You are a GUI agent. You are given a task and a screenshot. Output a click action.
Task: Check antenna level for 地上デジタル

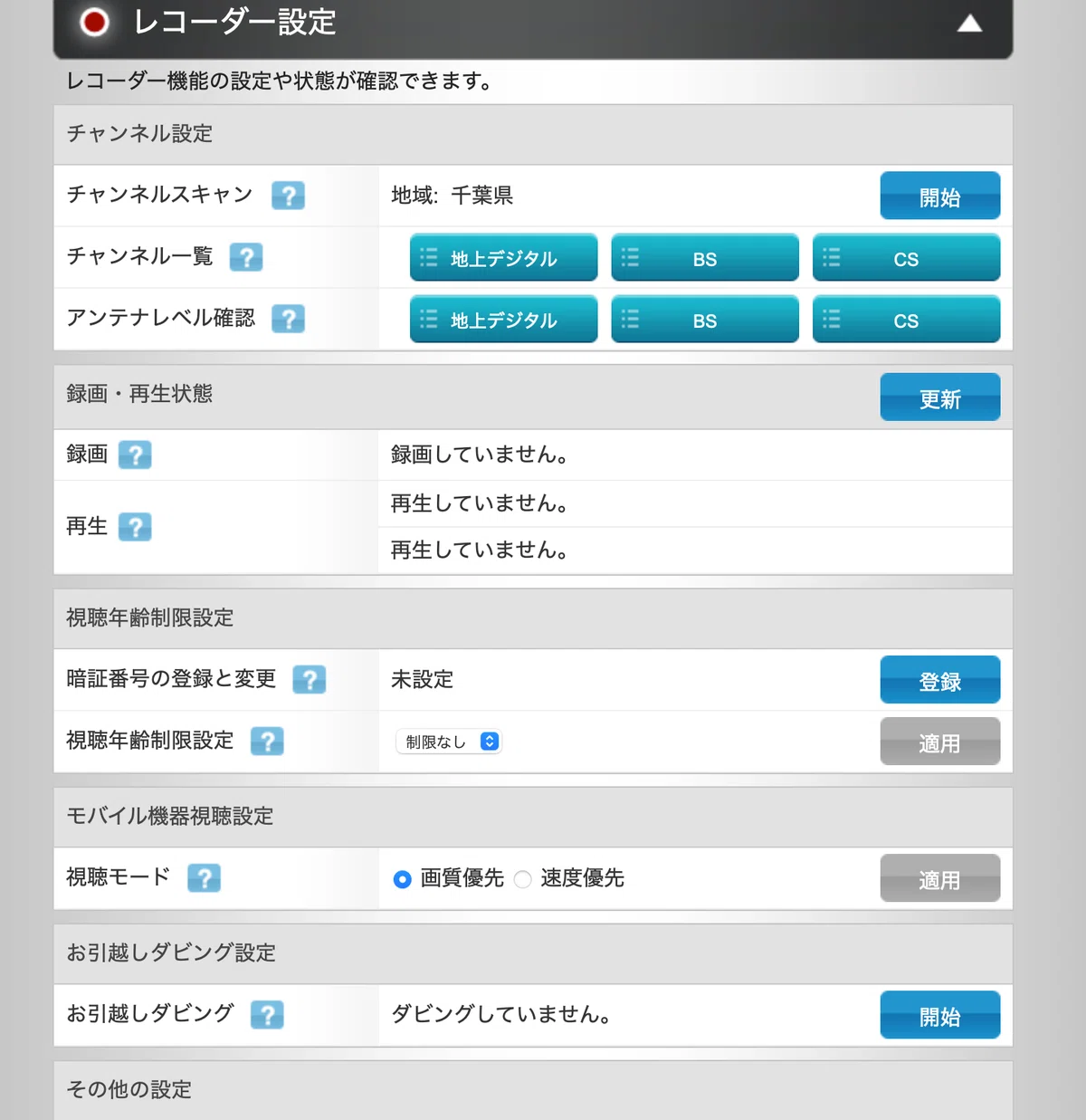503,320
